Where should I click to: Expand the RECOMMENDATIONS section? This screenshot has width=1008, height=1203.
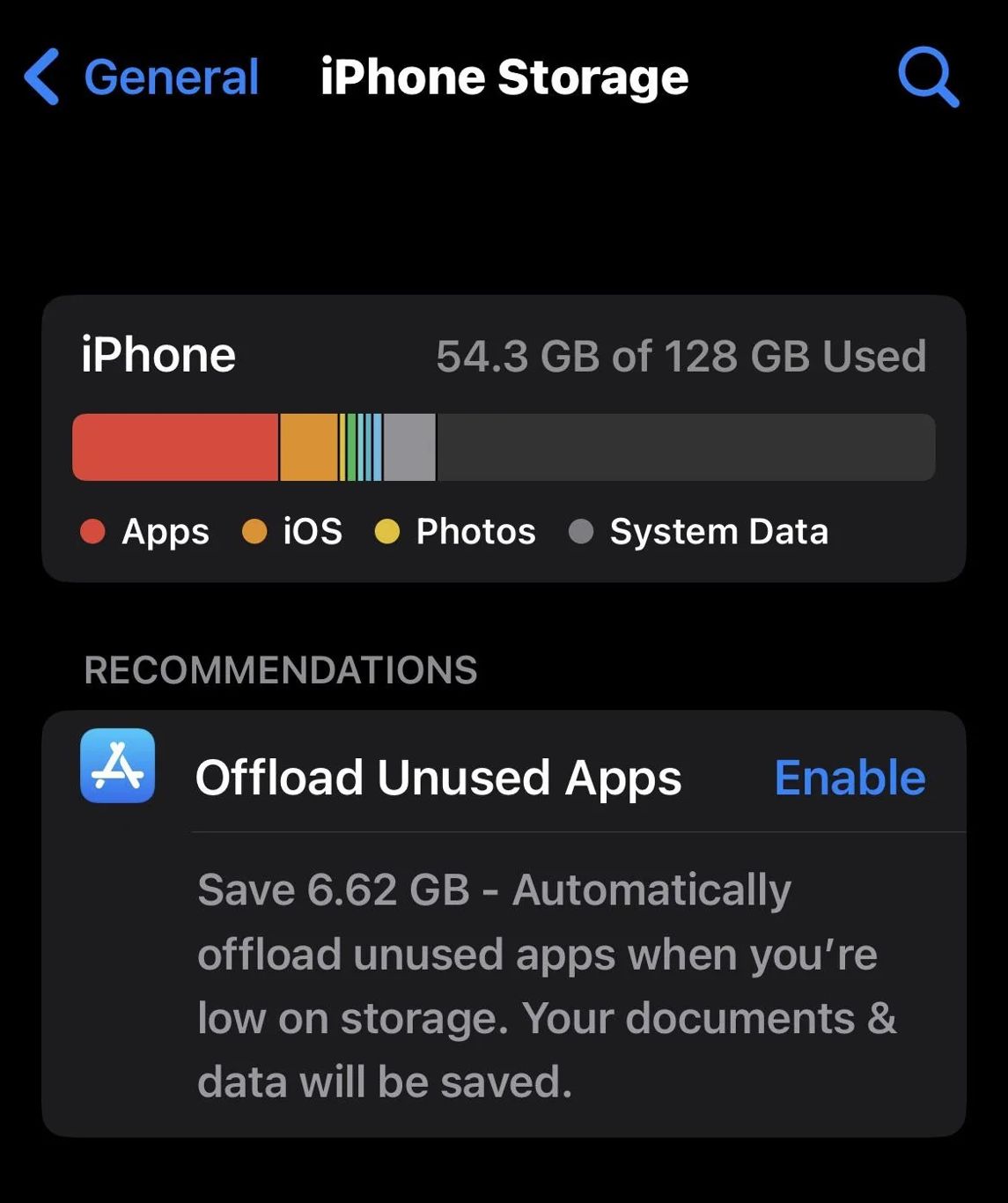pos(280,670)
